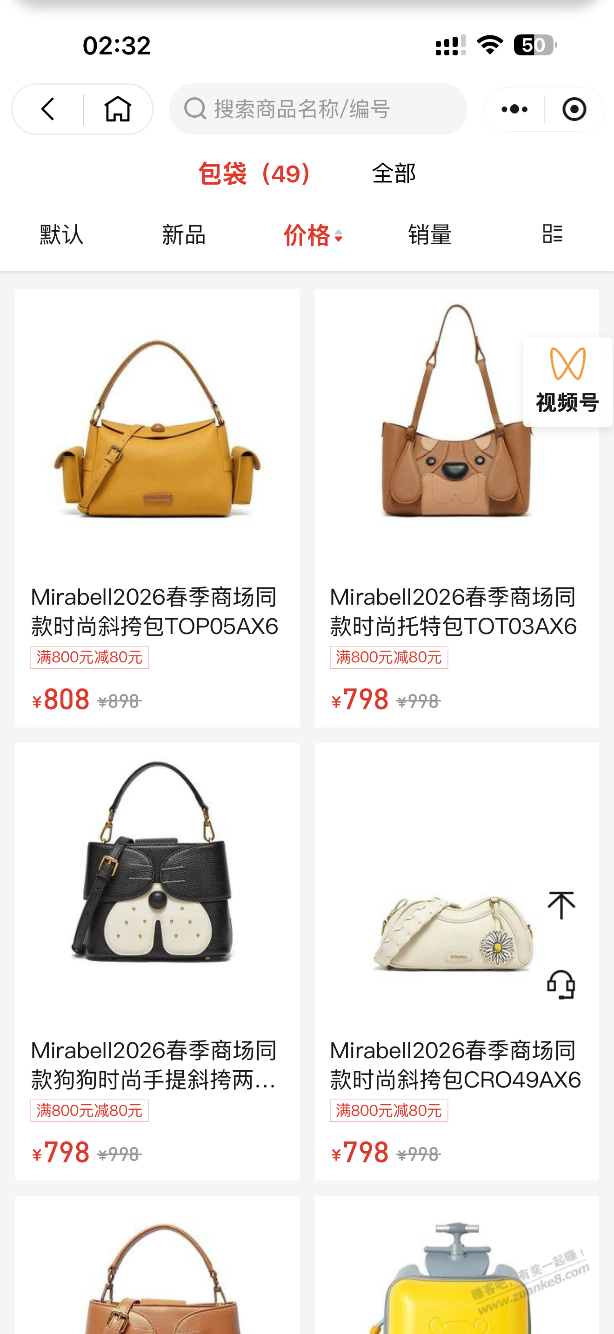Close the mini program with circle icon
Viewport: 614px width, 1334px height.
coord(574,109)
